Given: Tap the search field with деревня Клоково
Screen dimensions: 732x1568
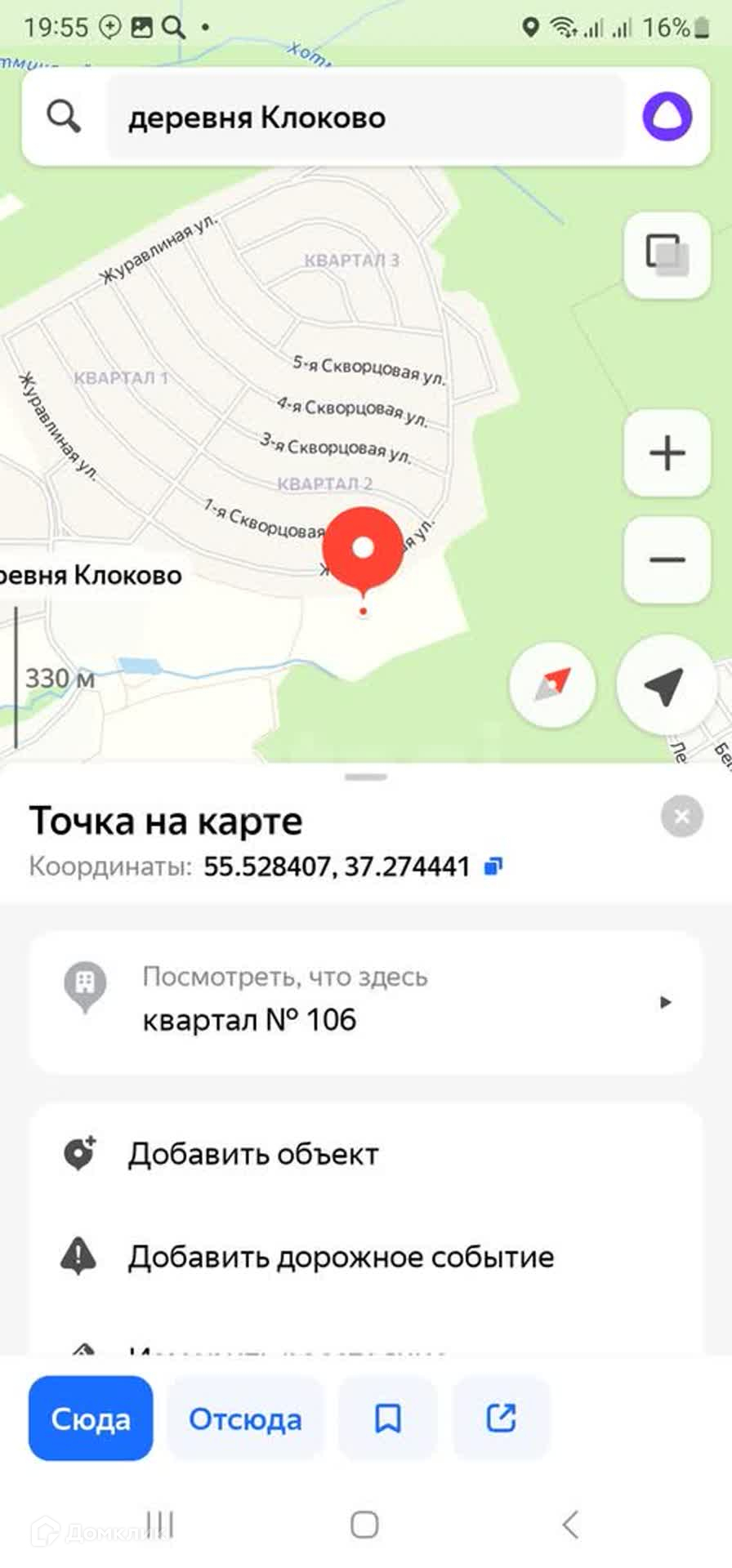Looking at the screenshot, I should (365, 118).
